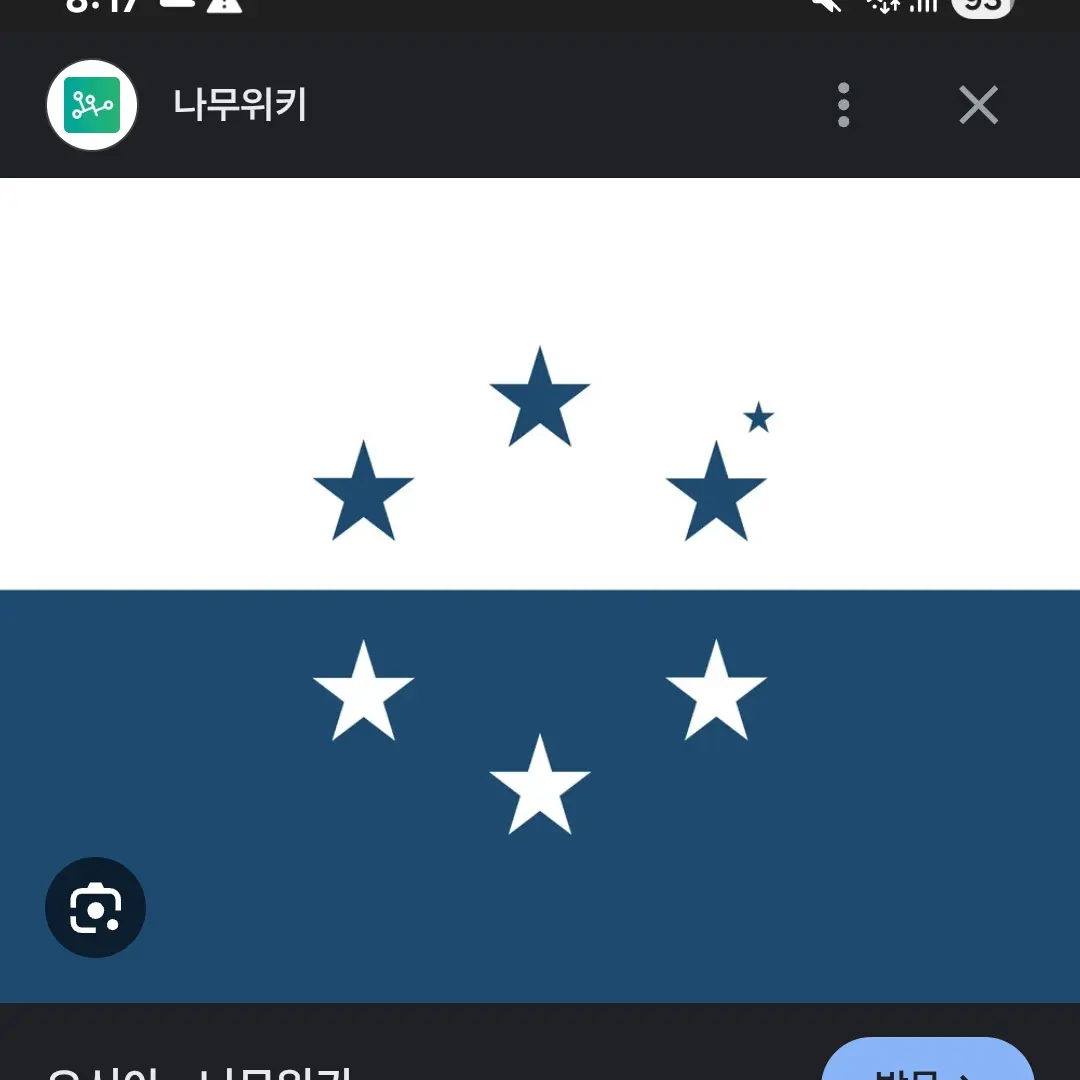
Task: Close the image viewer
Action: tap(978, 105)
